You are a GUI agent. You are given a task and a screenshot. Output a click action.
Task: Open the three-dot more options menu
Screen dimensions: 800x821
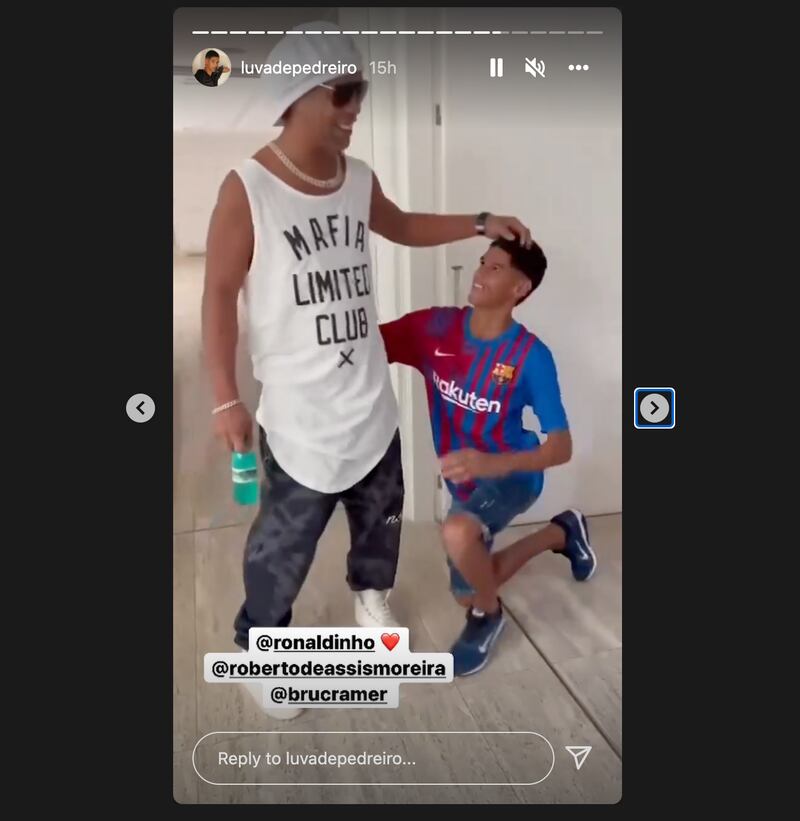578,67
